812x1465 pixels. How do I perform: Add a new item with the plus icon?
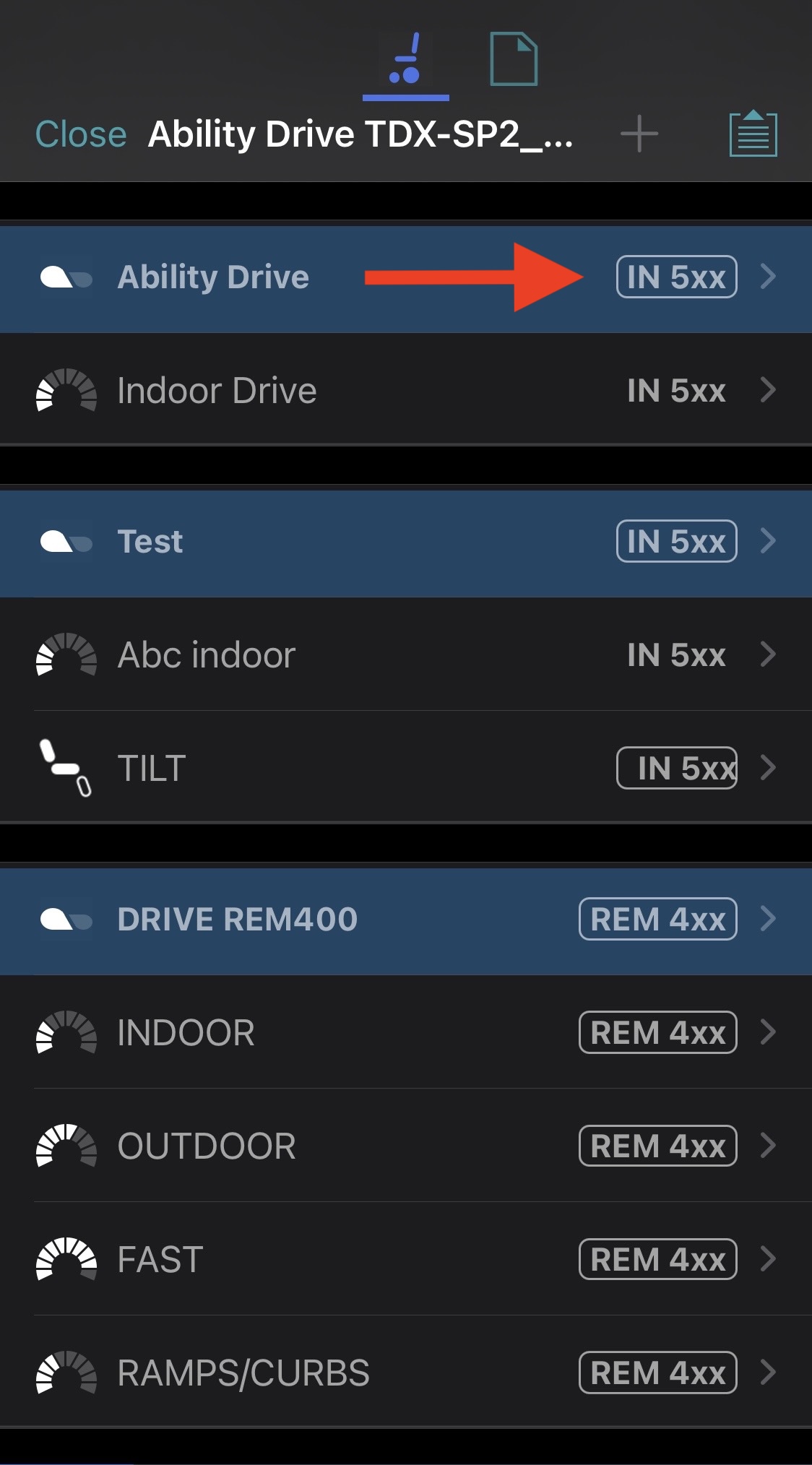click(639, 134)
